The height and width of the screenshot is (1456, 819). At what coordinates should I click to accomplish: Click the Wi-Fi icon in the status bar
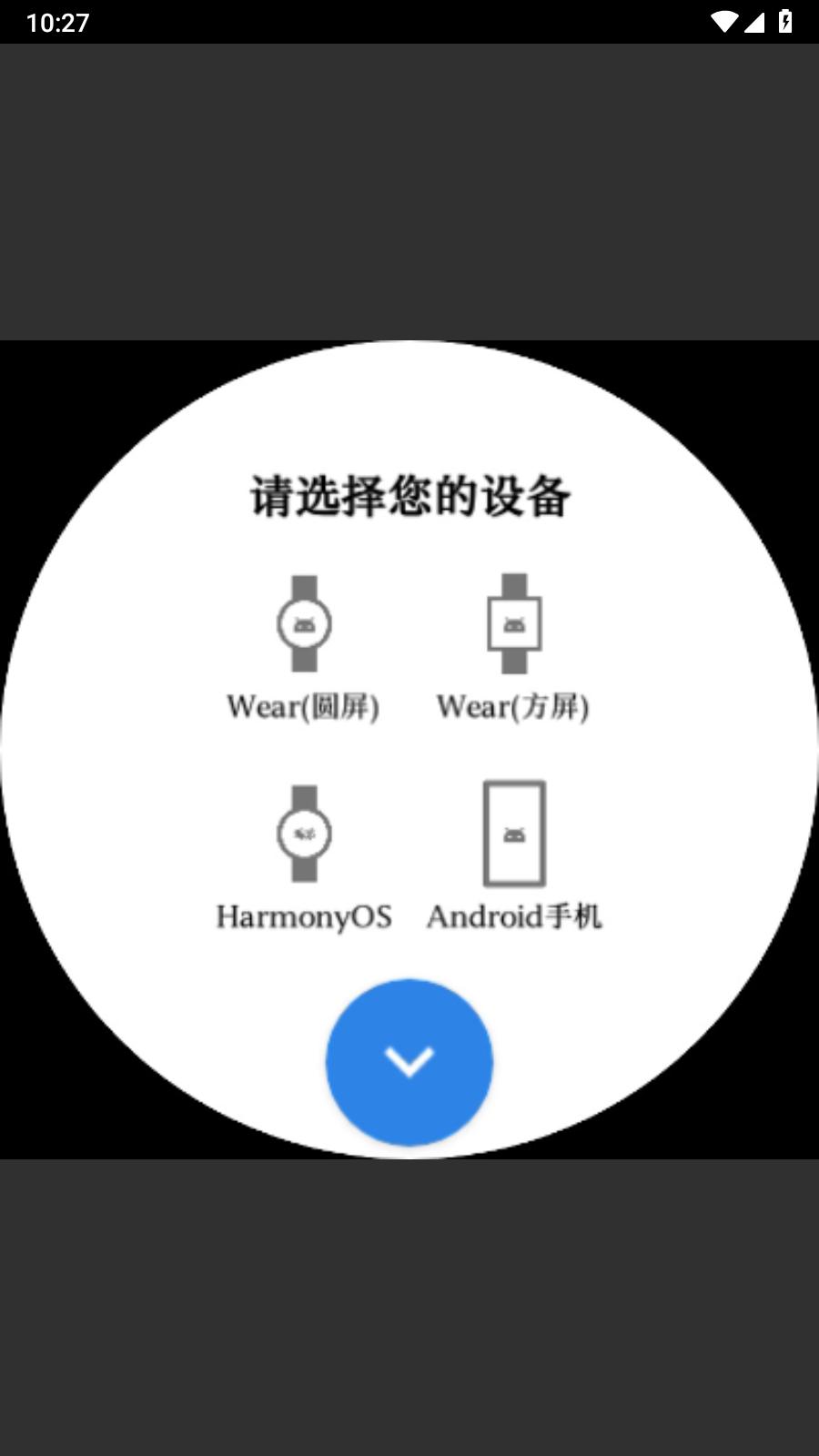[724, 21]
